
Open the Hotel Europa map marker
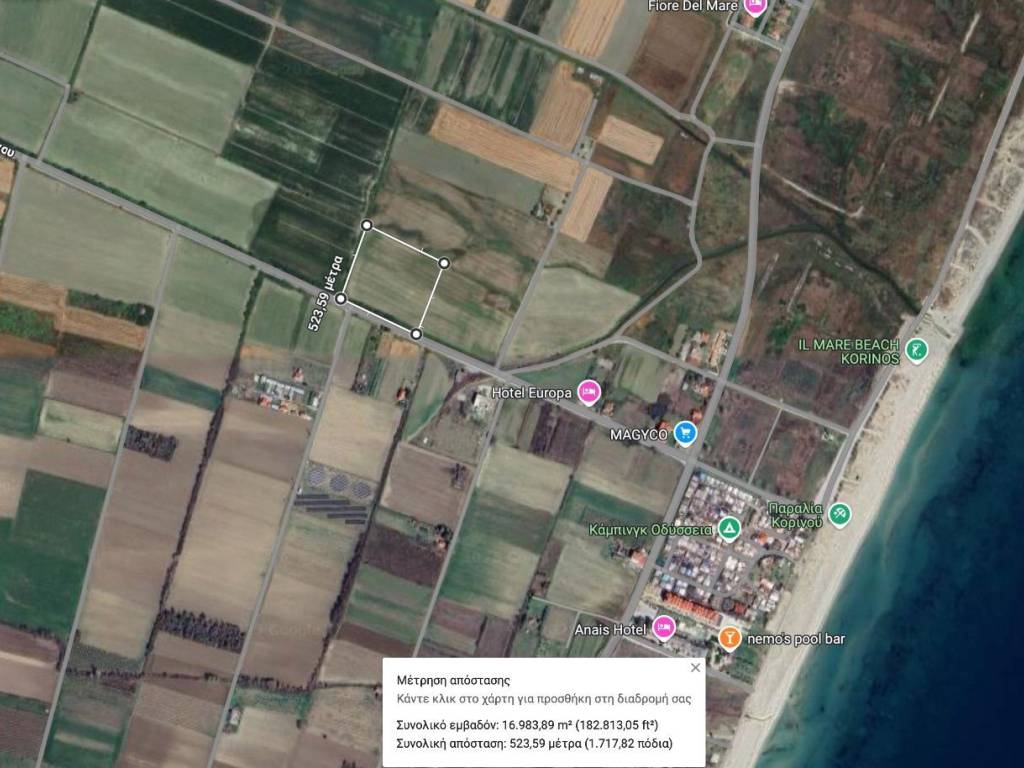pos(588,390)
